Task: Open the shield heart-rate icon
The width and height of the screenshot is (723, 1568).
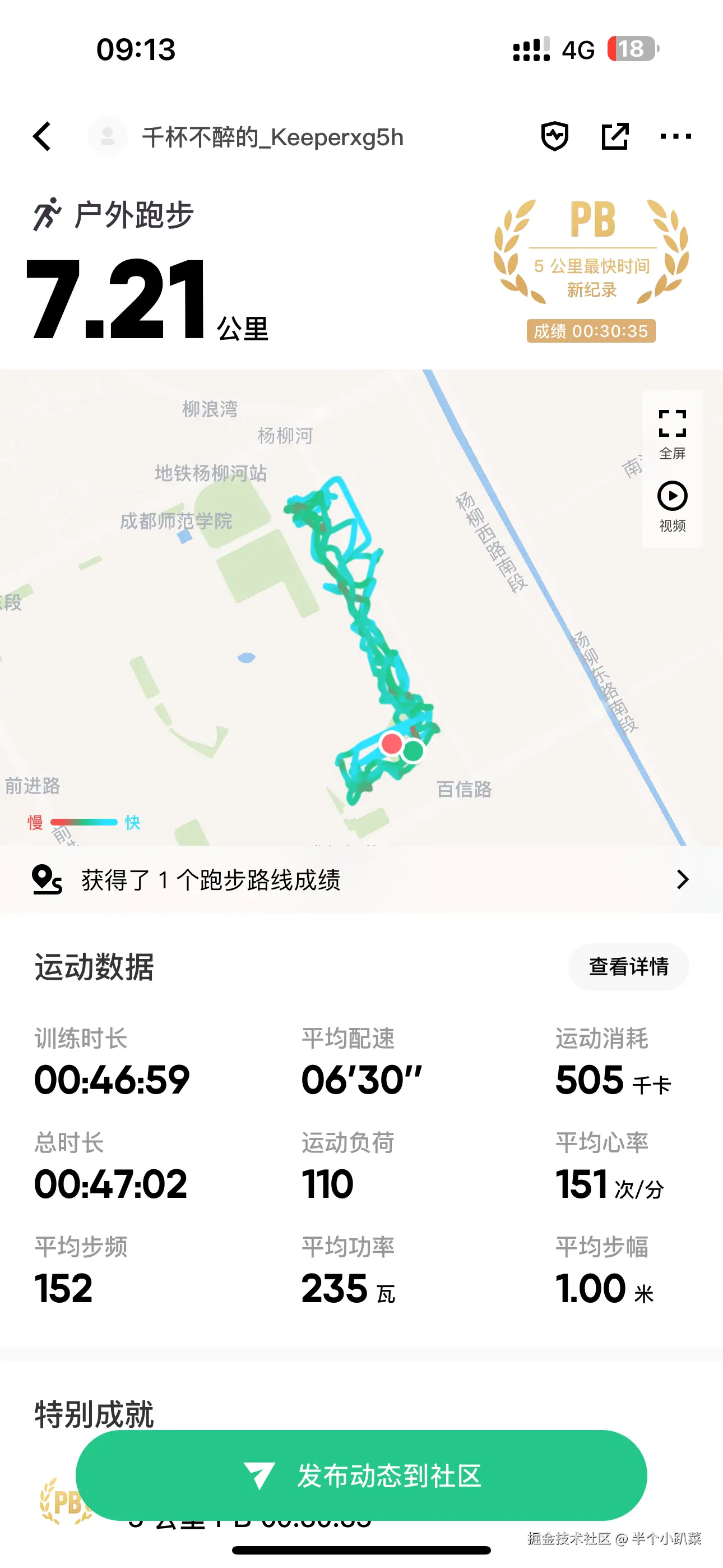Action: [x=554, y=136]
